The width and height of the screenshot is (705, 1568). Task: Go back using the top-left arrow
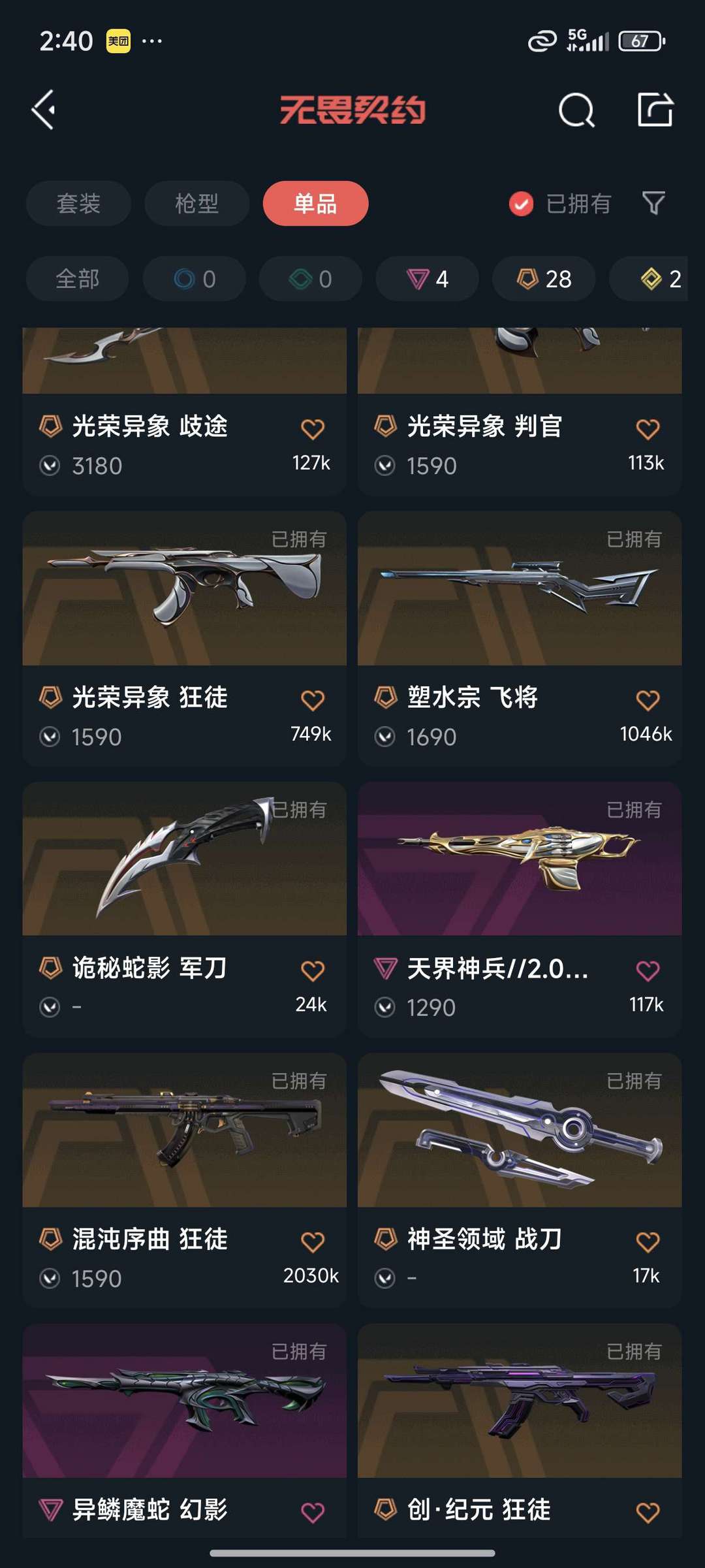click(x=44, y=110)
